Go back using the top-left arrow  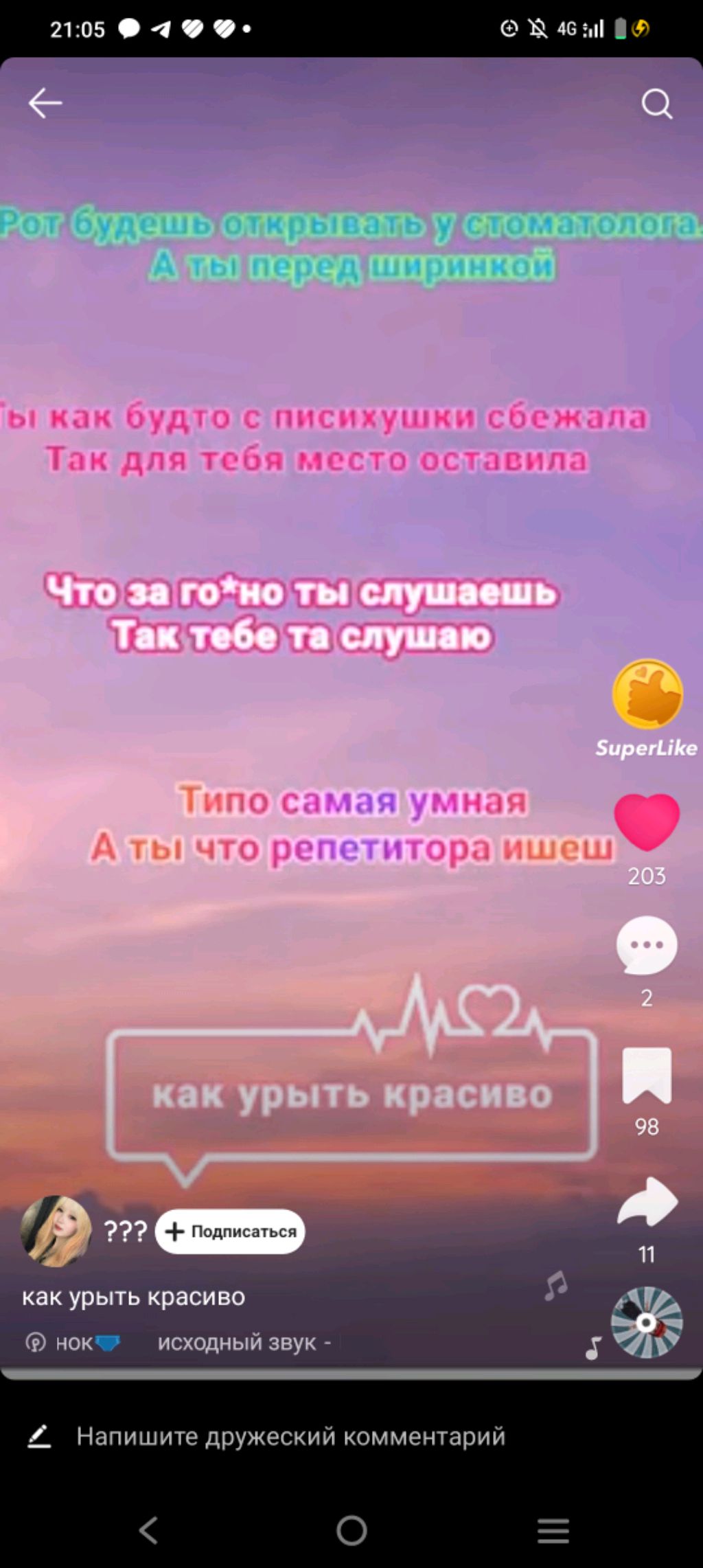pos(45,104)
